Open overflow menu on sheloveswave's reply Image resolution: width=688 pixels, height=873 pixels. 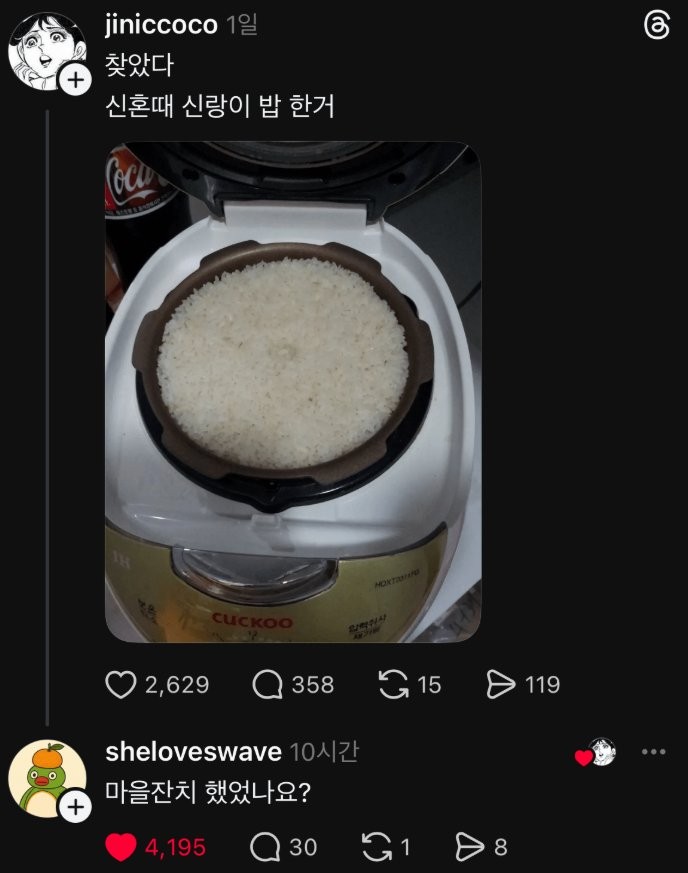point(653,753)
